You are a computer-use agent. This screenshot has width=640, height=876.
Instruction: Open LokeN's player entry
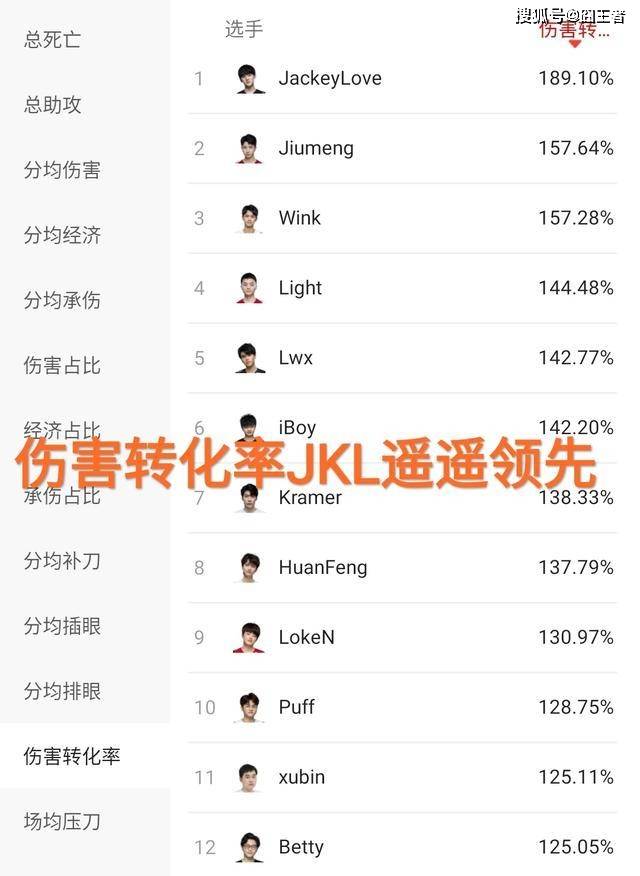coord(306,637)
